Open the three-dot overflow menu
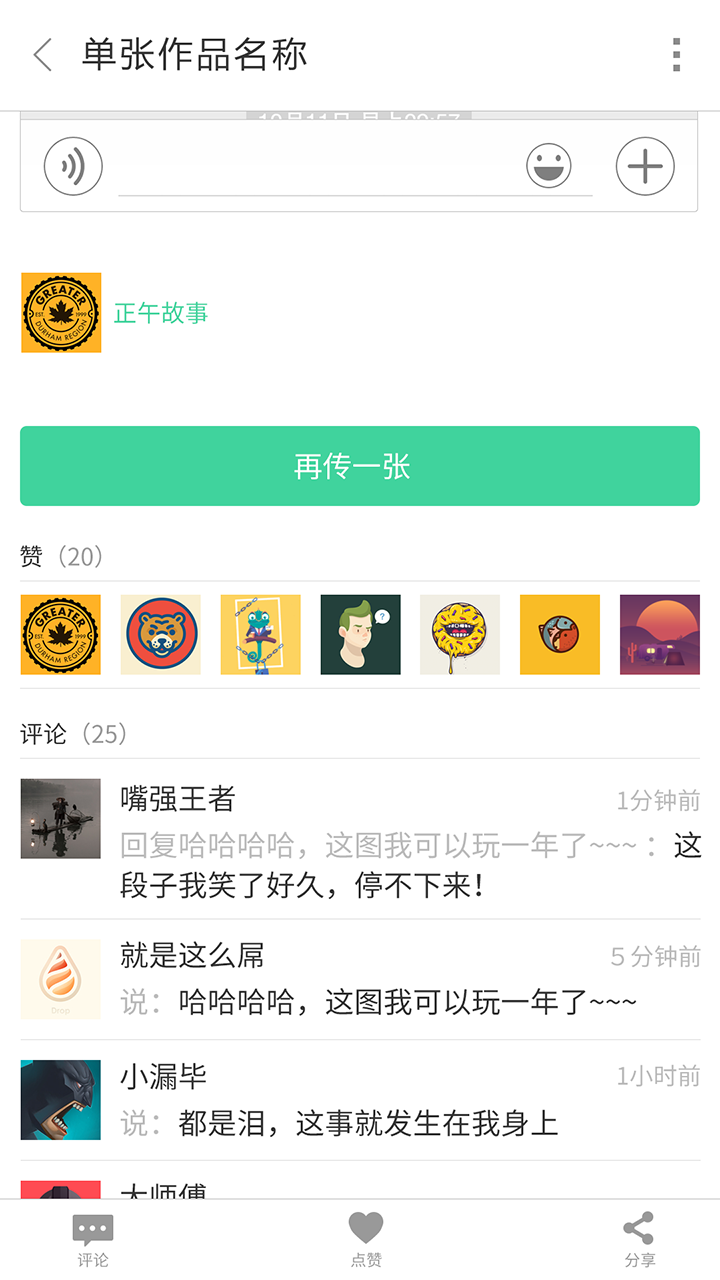This screenshot has height=1280, width=720. [676, 55]
